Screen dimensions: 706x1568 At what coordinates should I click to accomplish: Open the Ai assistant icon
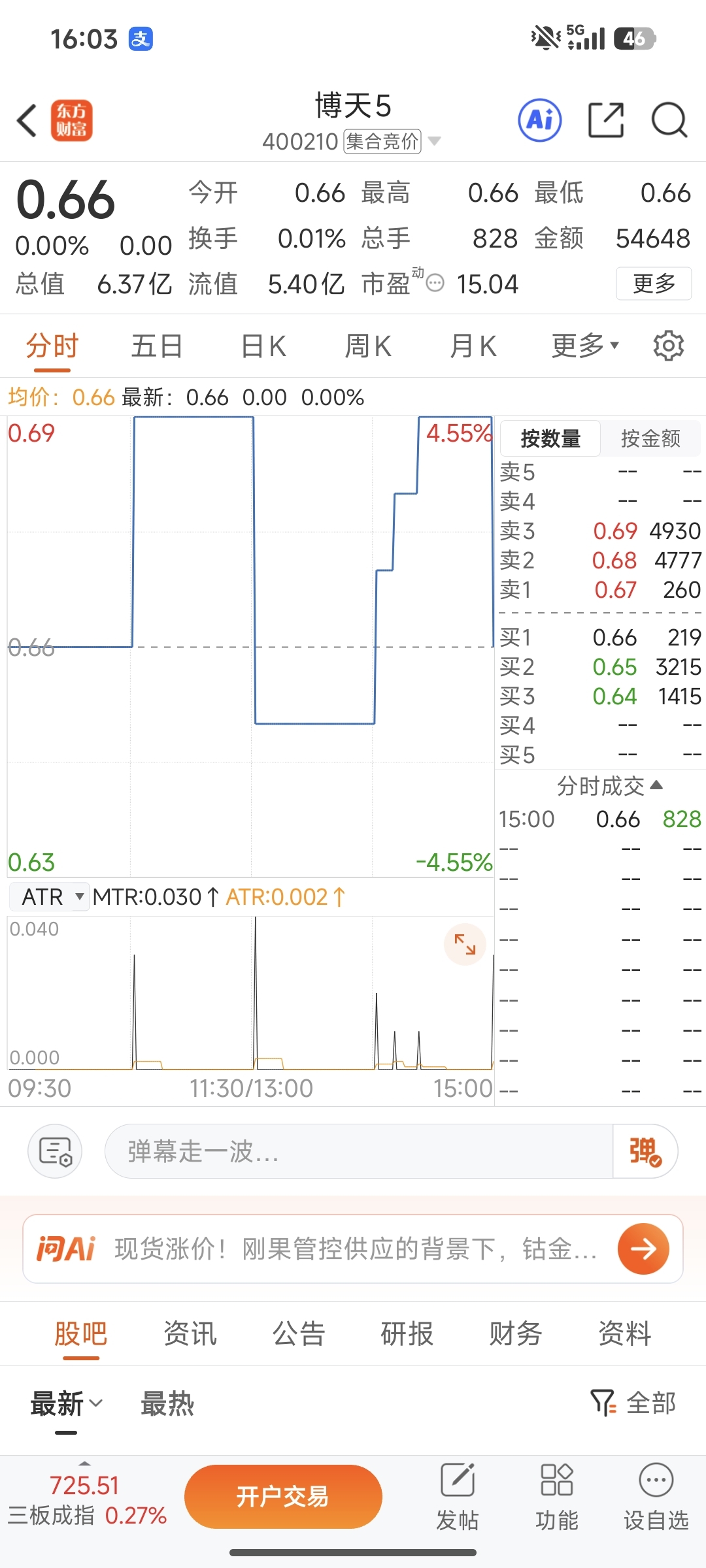[539, 121]
